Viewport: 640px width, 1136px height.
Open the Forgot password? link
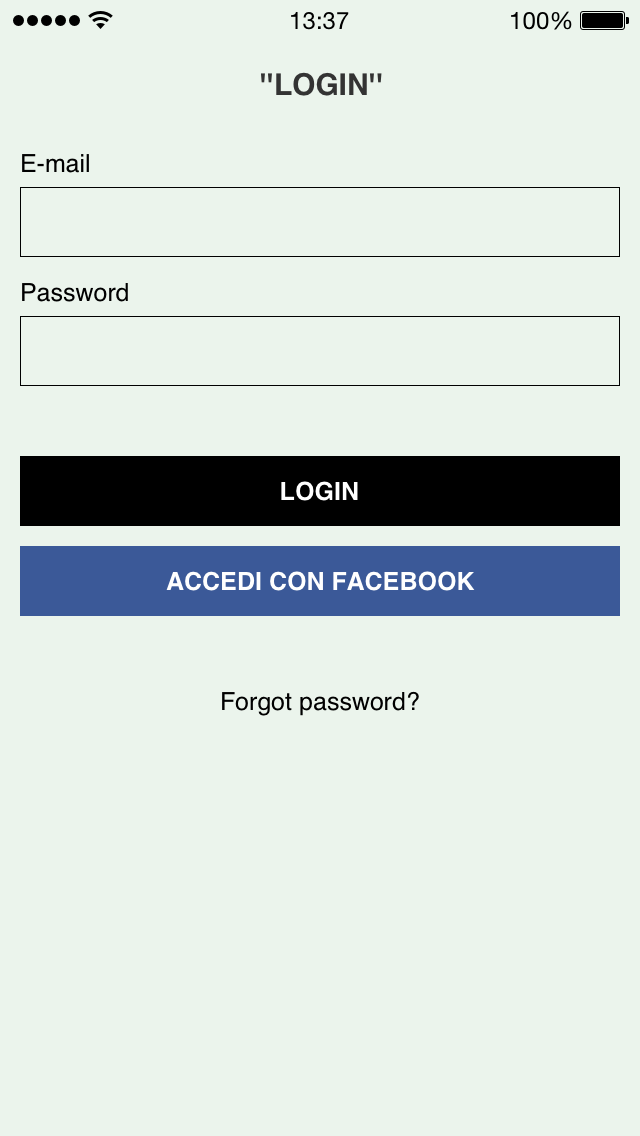pyautogui.click(x=320, y=702)
